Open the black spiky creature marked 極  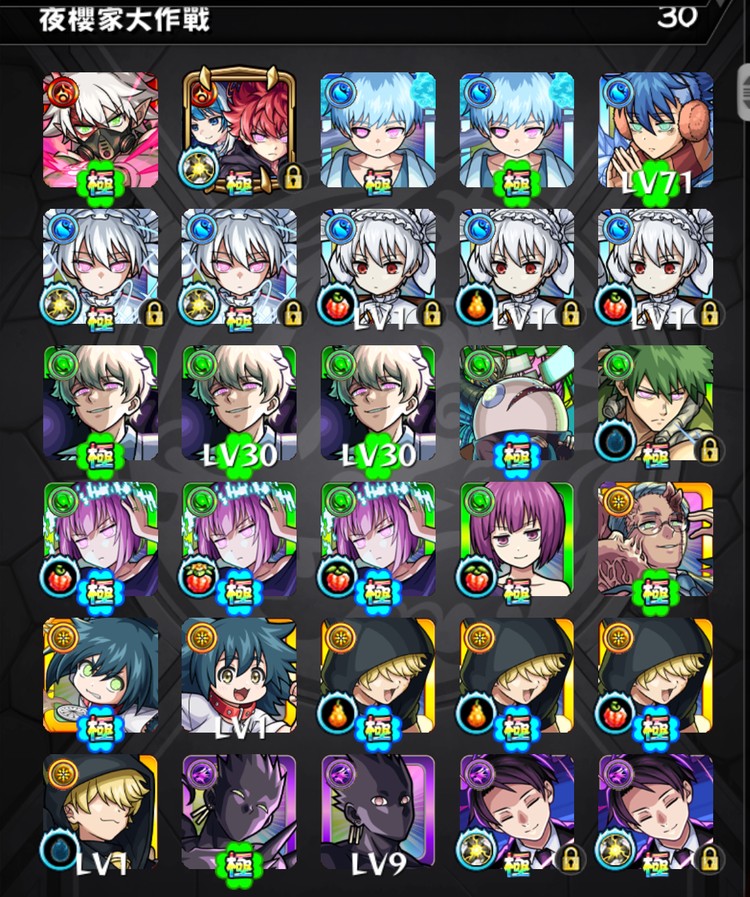tap(239, 813)
